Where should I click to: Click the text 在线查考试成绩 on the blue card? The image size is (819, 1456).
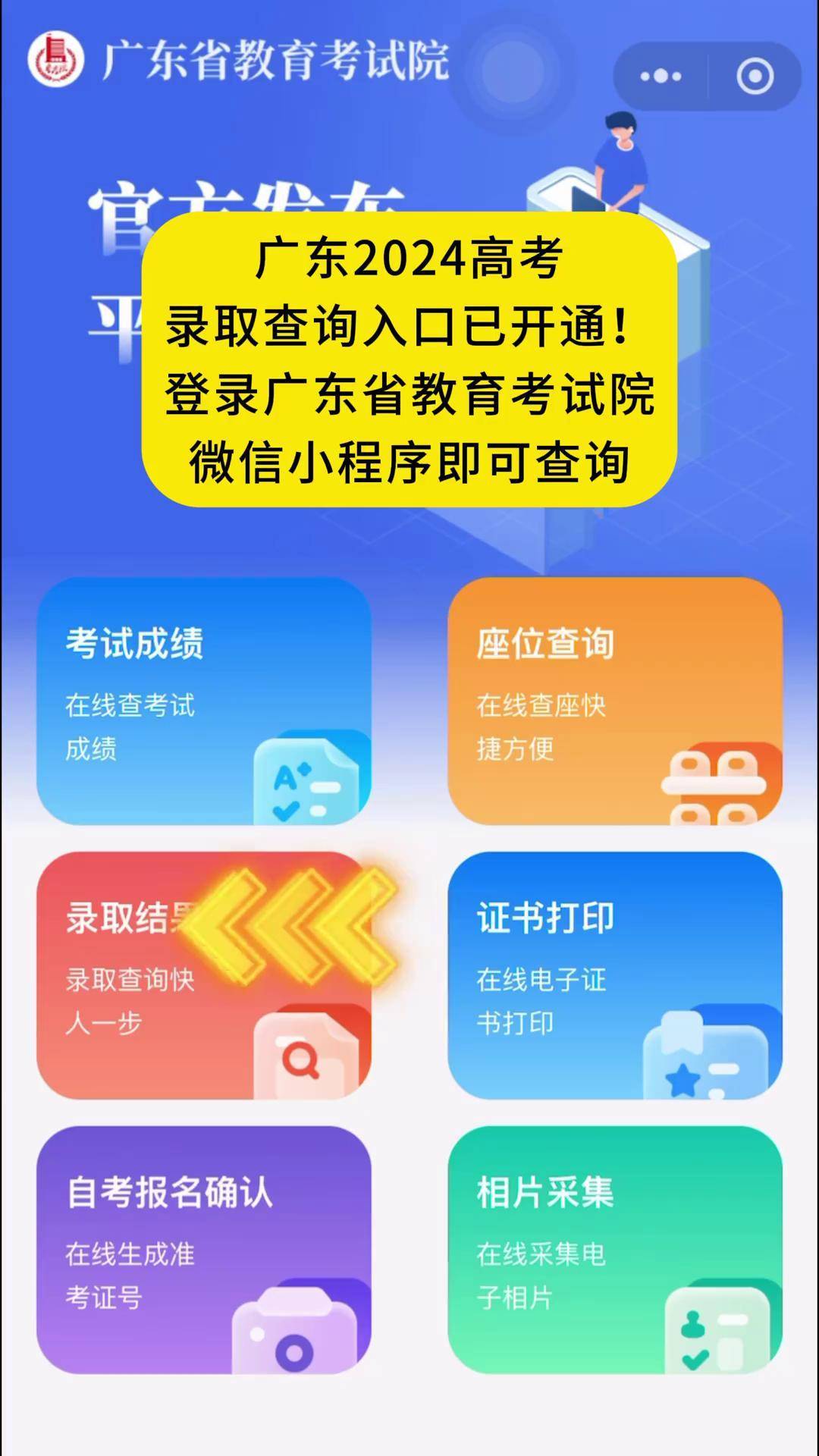click(129, 728)
